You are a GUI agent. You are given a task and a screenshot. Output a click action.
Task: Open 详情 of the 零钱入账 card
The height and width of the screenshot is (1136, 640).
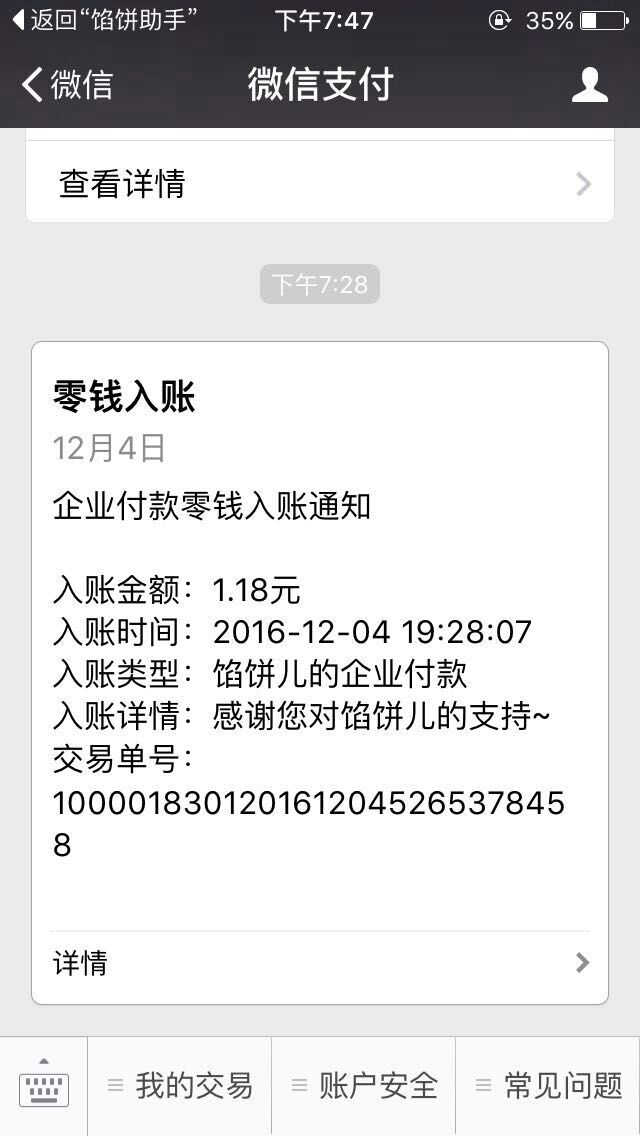point(320,963)
